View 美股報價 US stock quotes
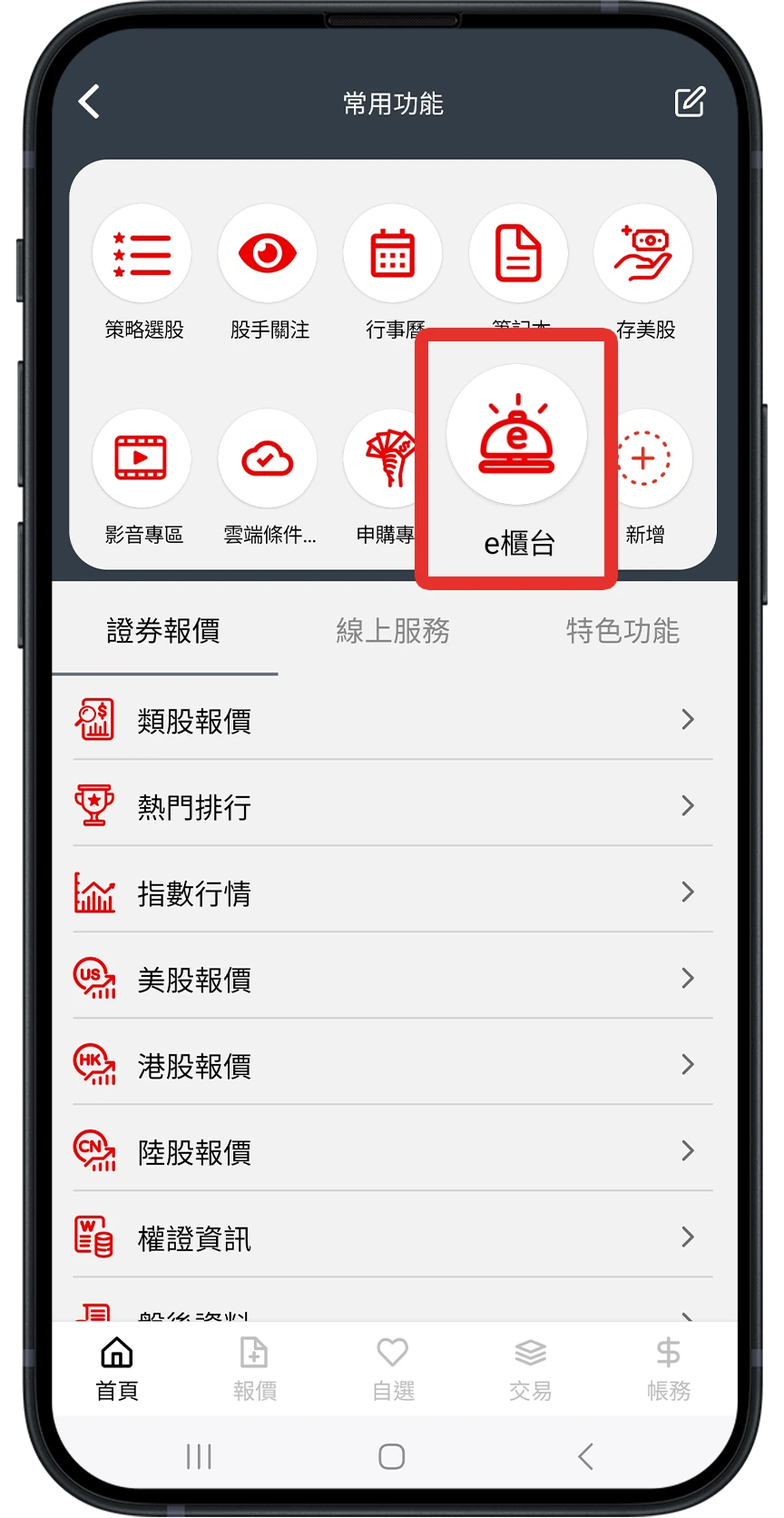This screenshot has height=1518, width=784. [393, 979]
